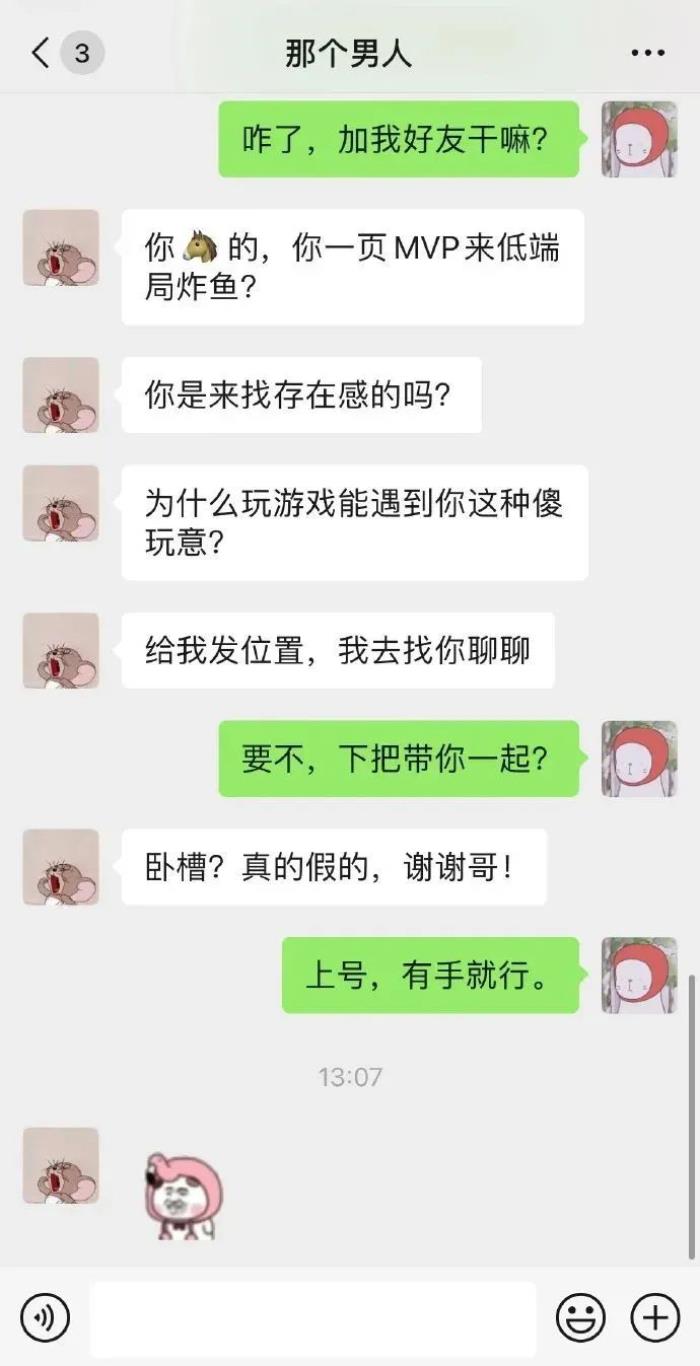Image resolution: width=700 pixels, height=1366 pixels.
Task: Open the chat overflow menu
Action: [x=648, y=53]
